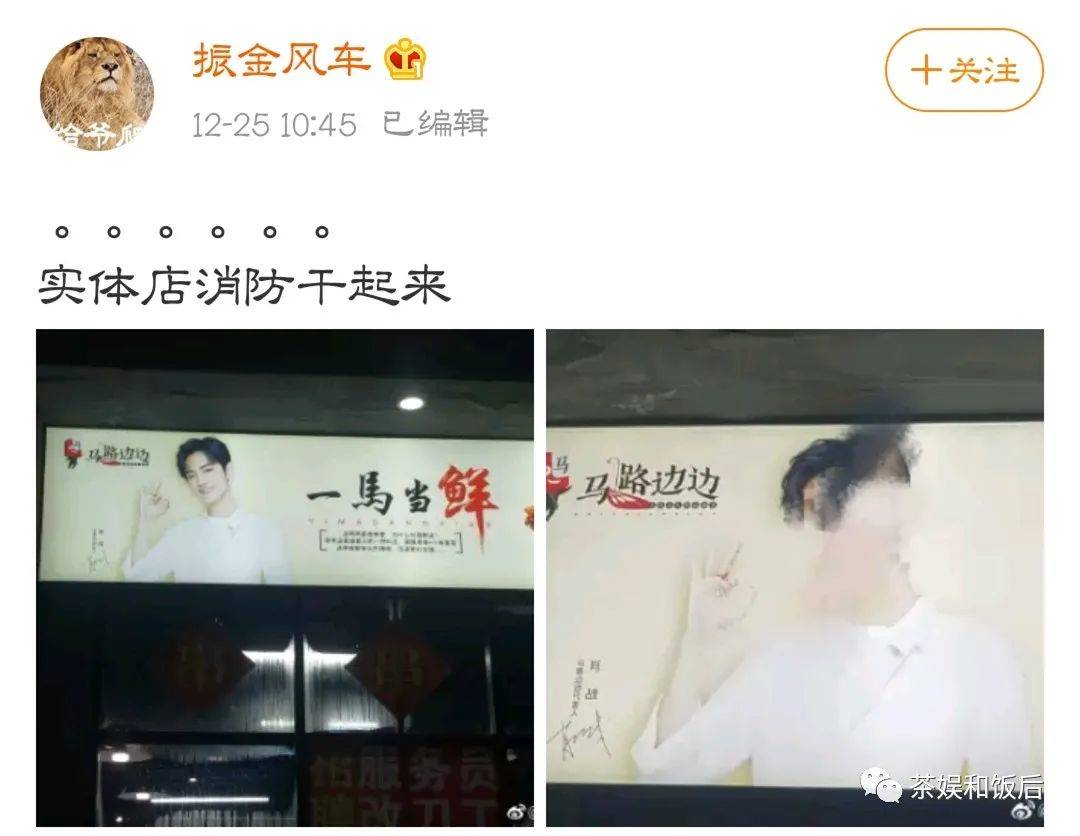
Task: Follow the user 振金风车
Action: point(964,70)
